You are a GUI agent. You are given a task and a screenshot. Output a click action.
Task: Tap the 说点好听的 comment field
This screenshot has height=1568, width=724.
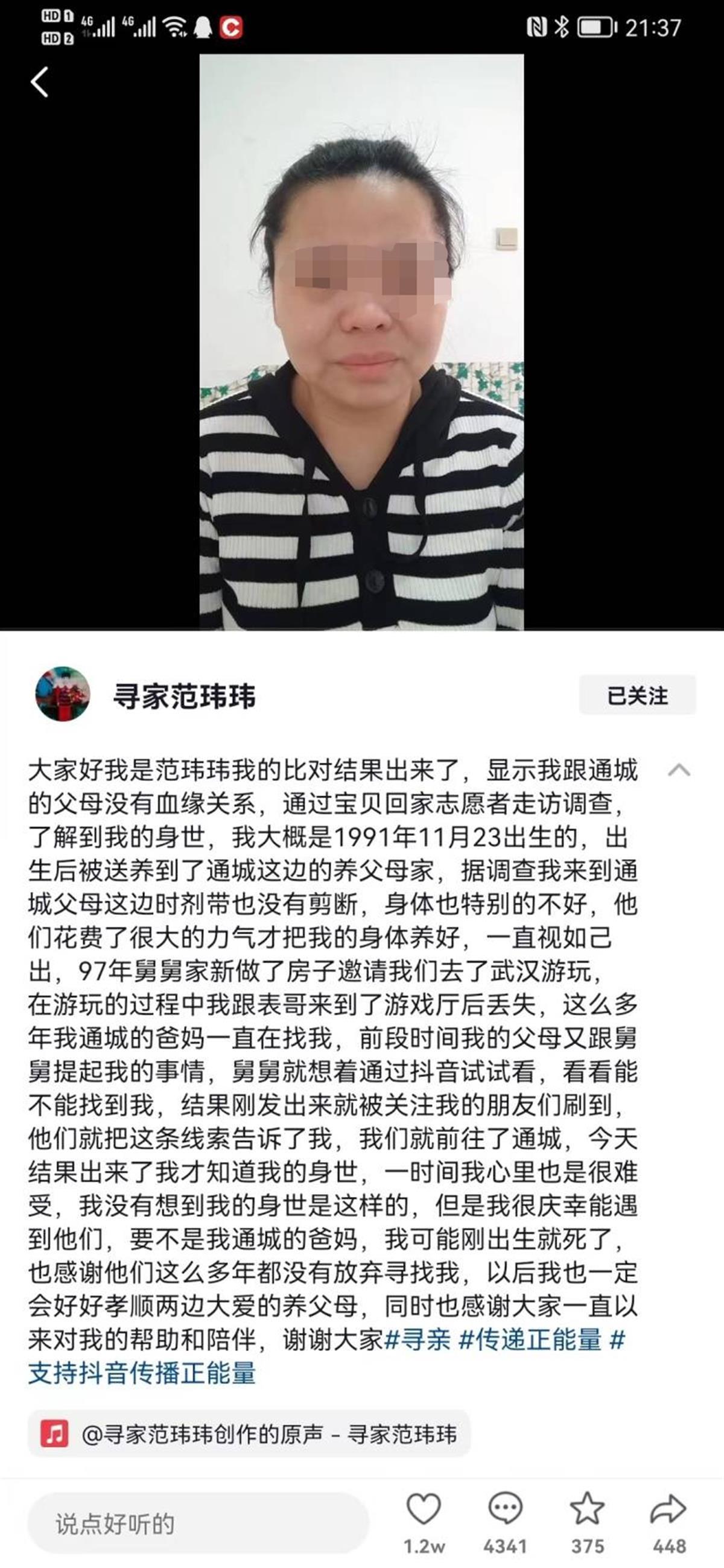click(x=198, y=1523)
